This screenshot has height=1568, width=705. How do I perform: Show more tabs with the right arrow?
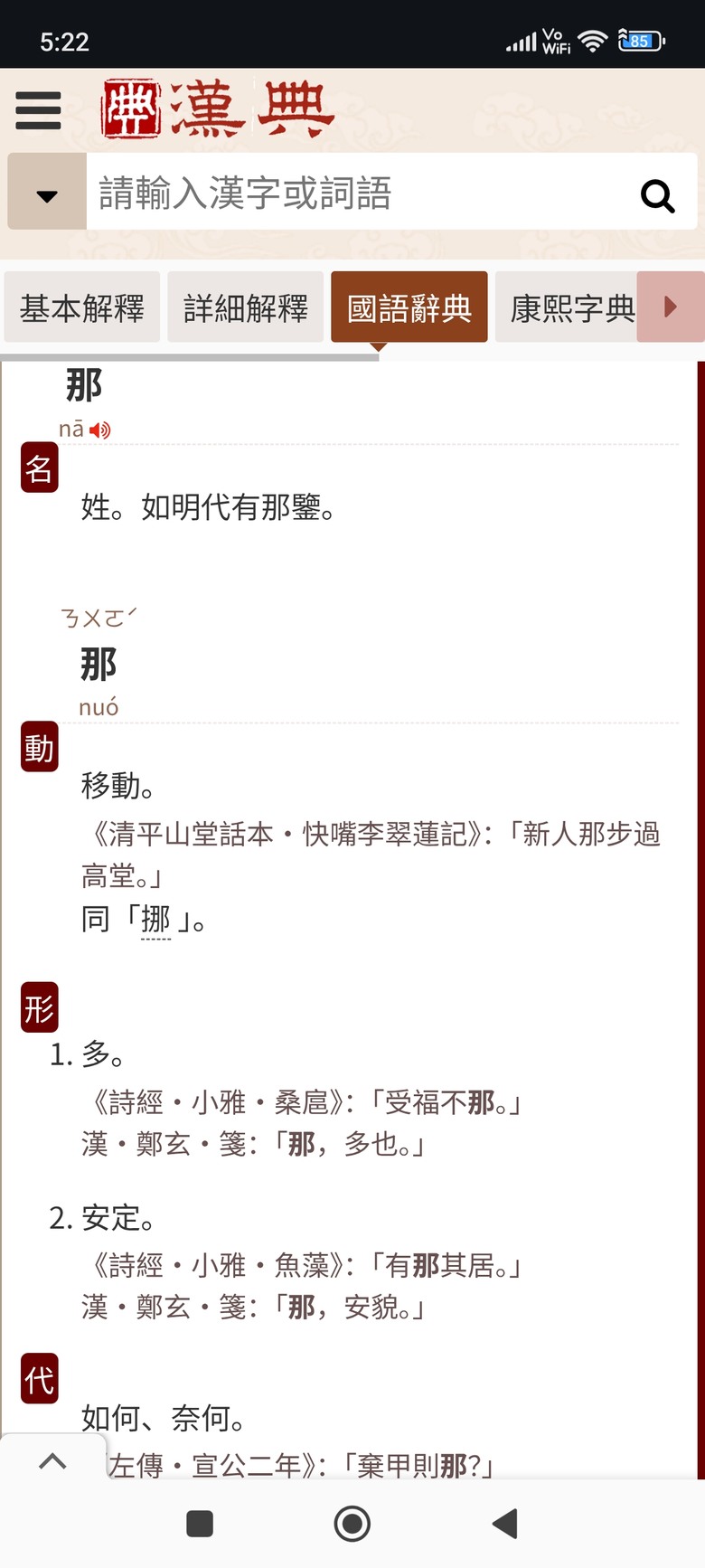click(x=671, y=307)
